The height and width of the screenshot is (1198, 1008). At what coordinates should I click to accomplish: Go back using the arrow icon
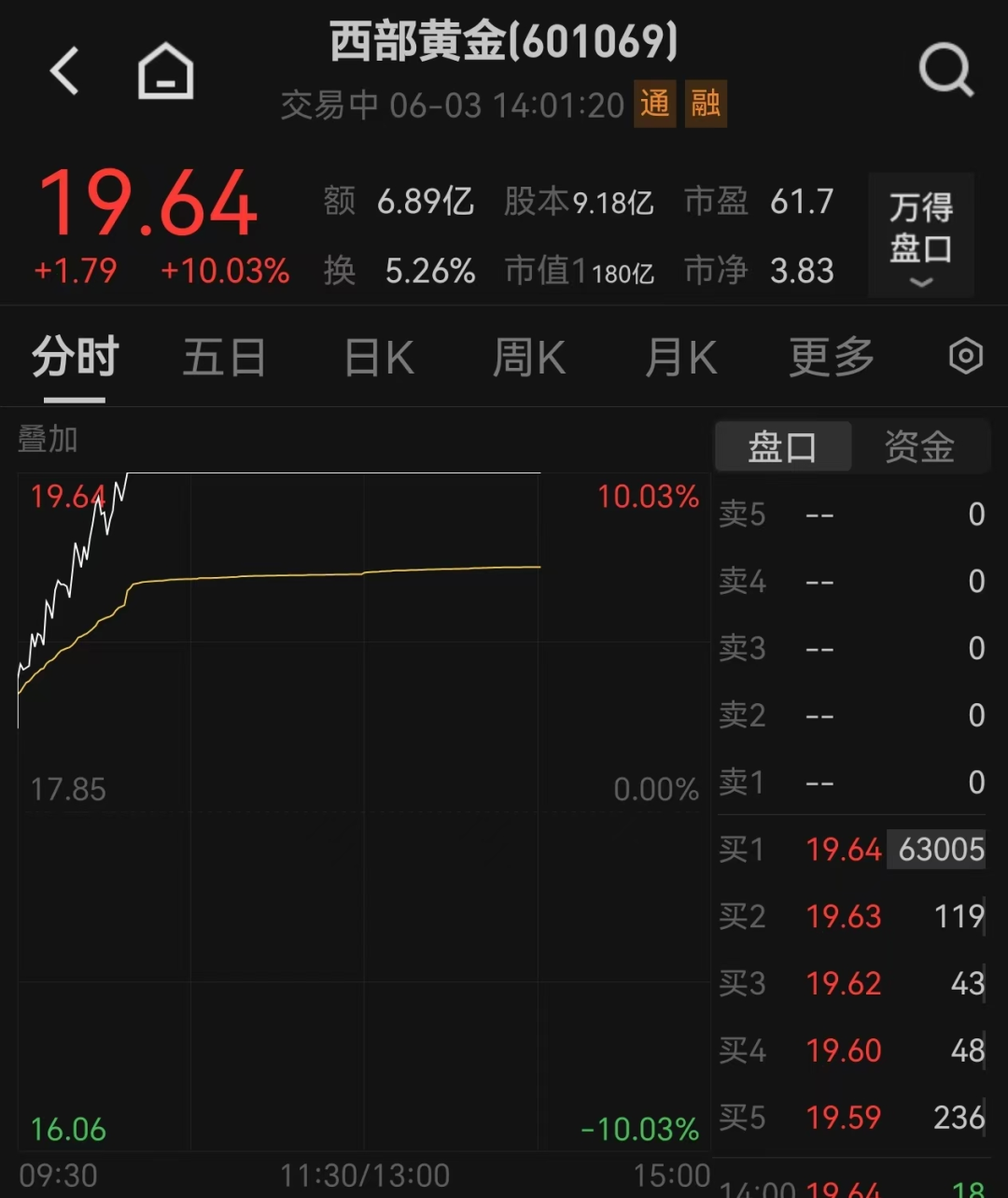tap(64, 71)
